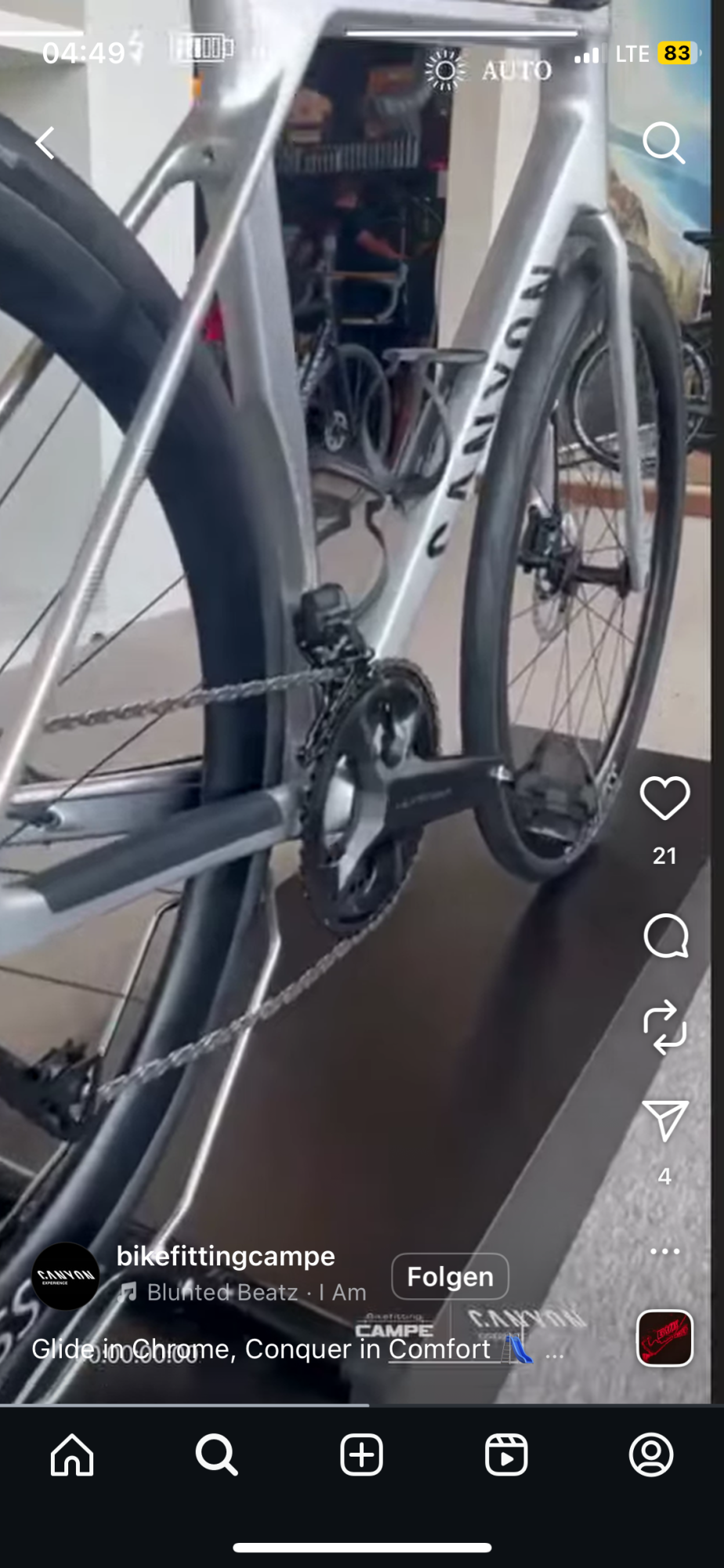Open search from the magnifier icon at top

[x=664, y=143]
